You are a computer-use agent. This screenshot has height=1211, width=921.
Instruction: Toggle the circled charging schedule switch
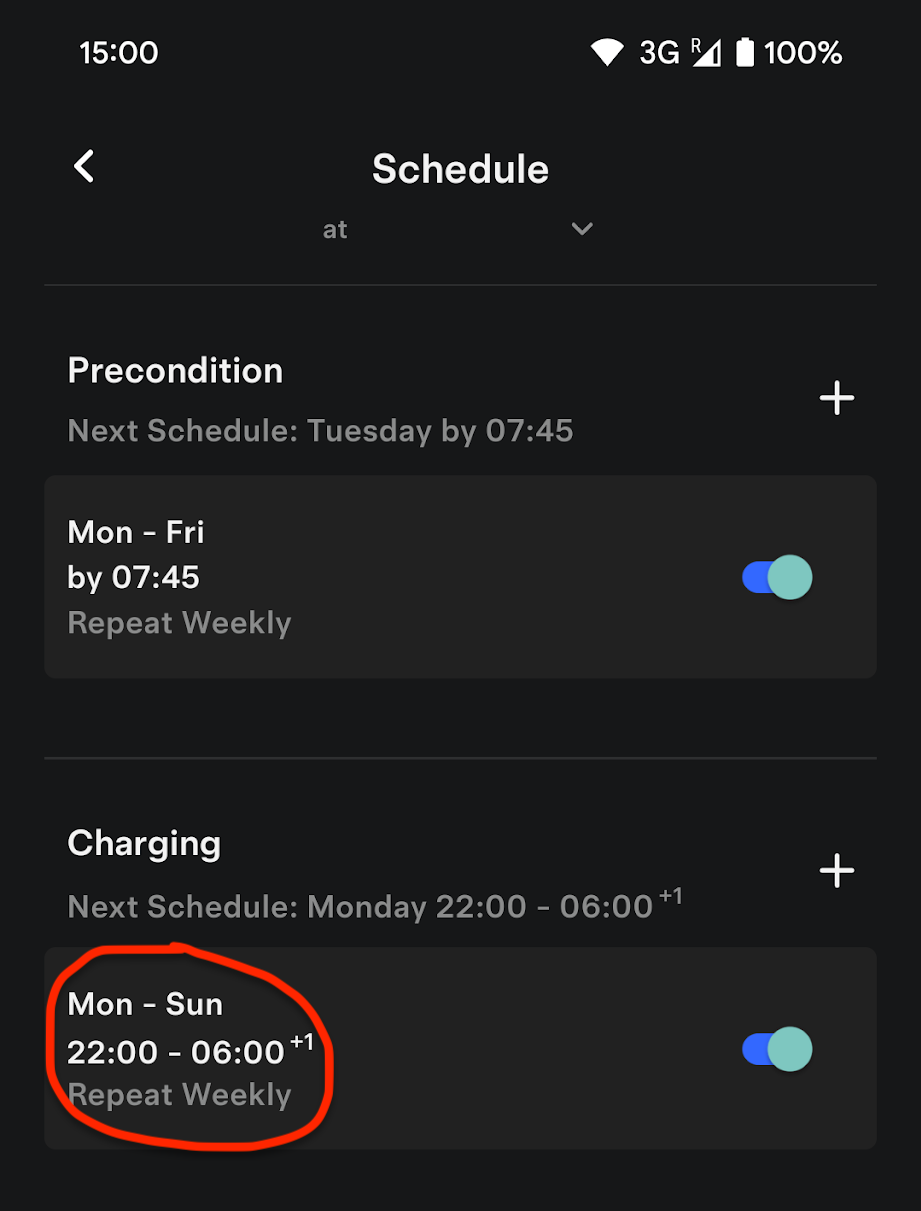click(775, 1049)
